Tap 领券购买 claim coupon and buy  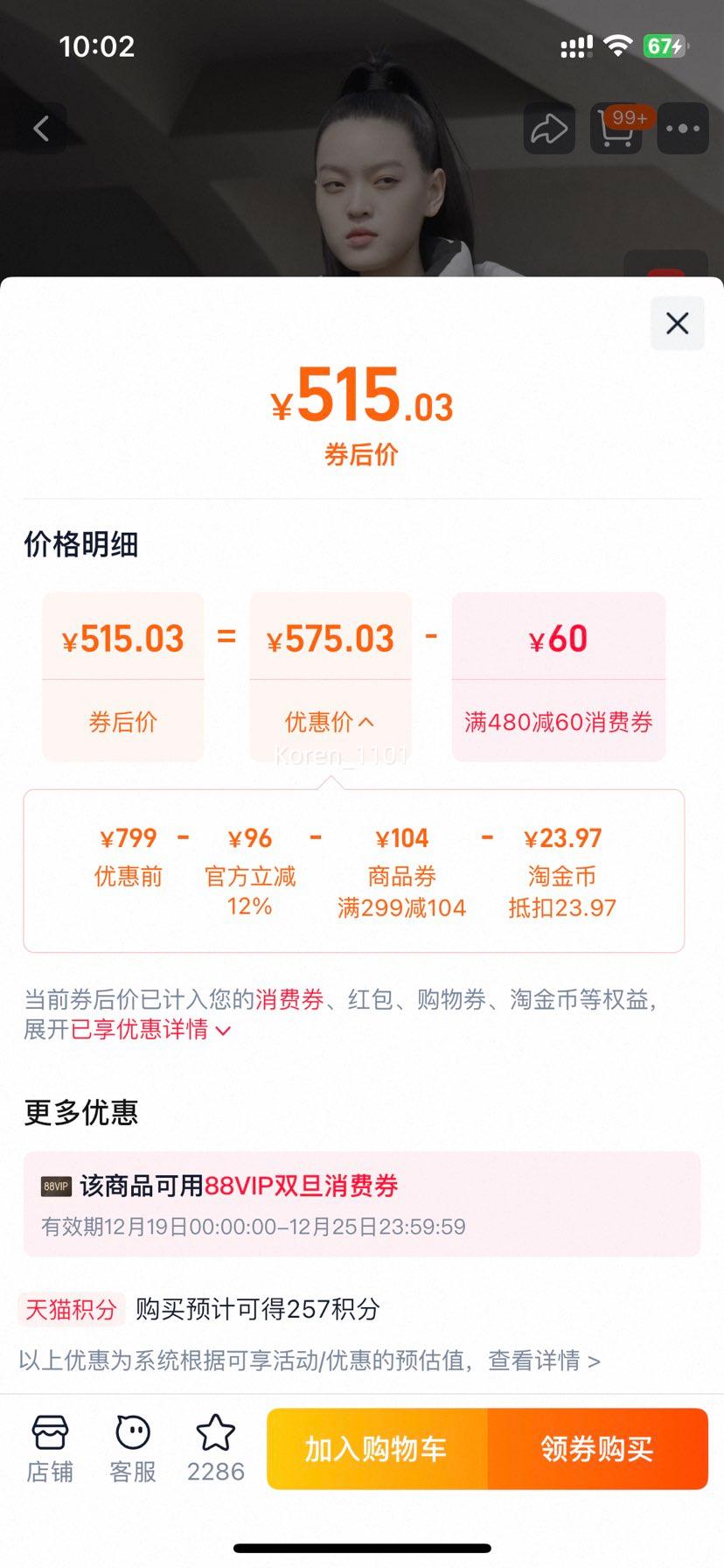pos(597,1448)
